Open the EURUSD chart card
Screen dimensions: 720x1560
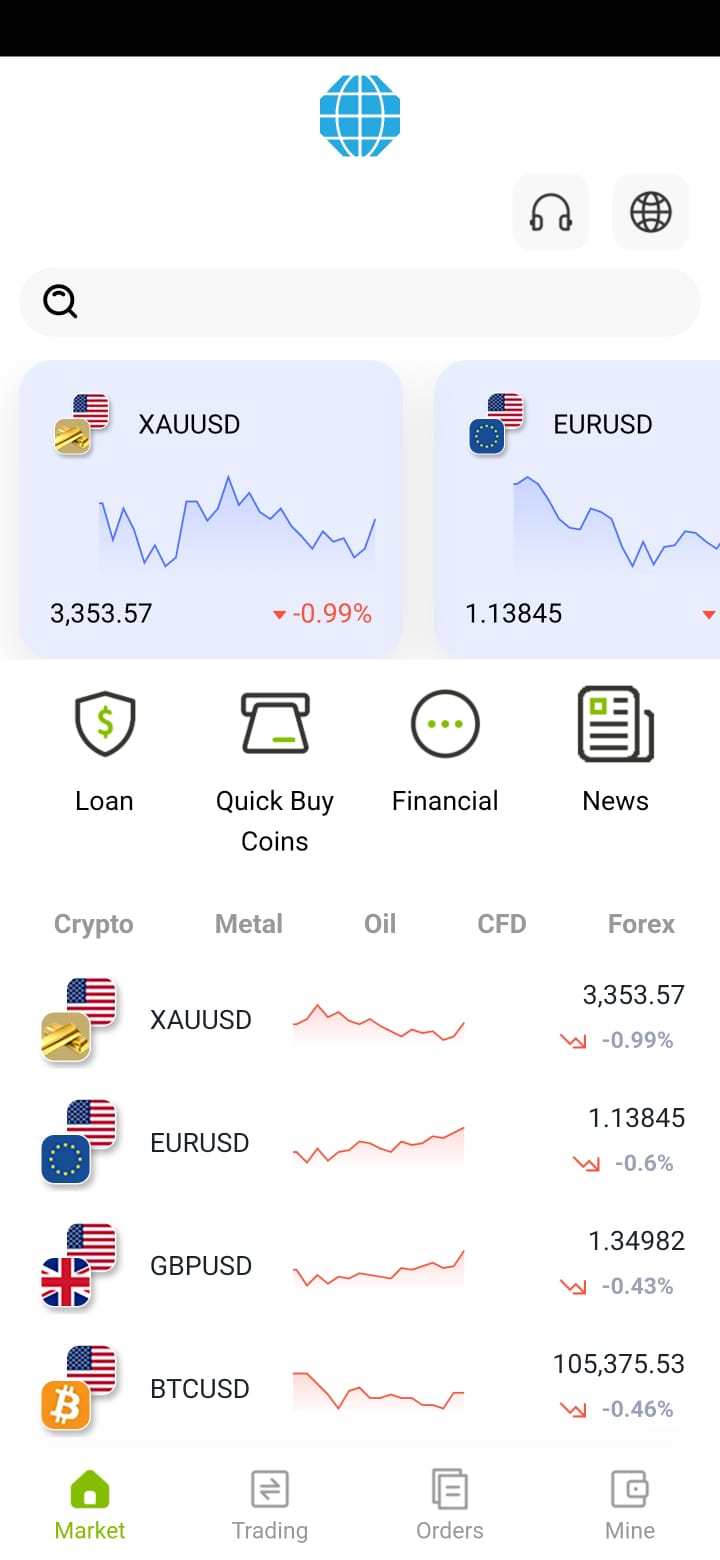pyautogui.click(x=577, y=509)
